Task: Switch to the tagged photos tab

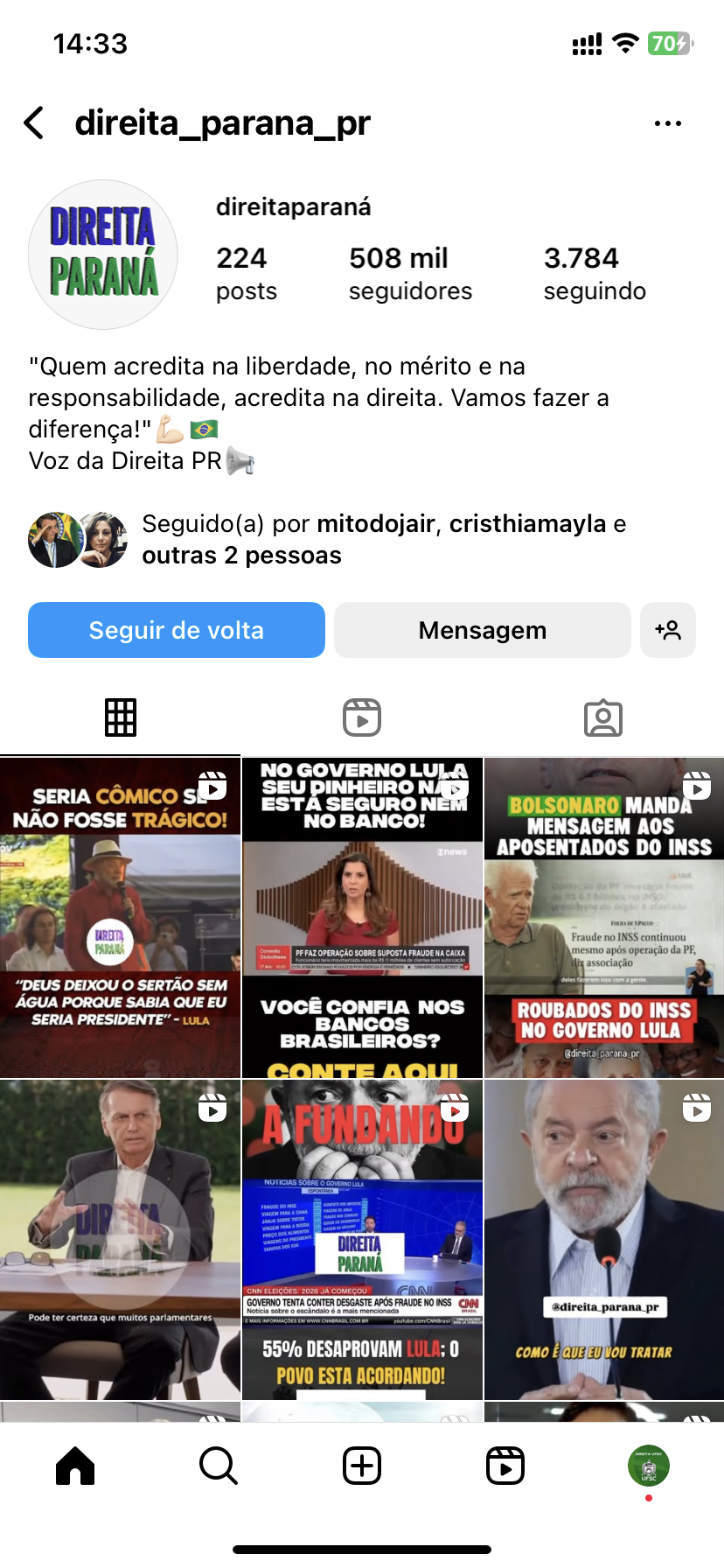Action: click(603, 717)
